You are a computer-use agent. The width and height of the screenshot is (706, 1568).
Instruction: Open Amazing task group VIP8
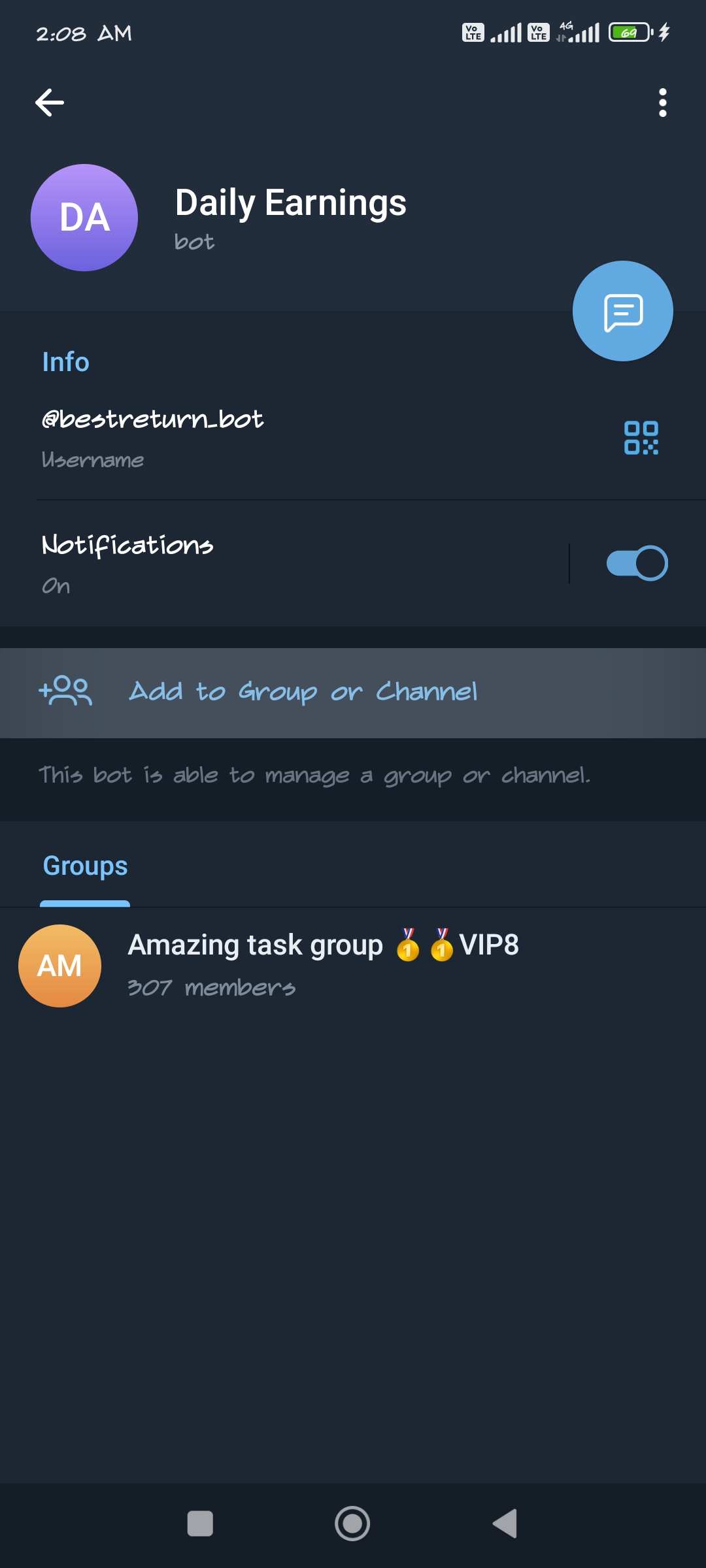[323, 965]
